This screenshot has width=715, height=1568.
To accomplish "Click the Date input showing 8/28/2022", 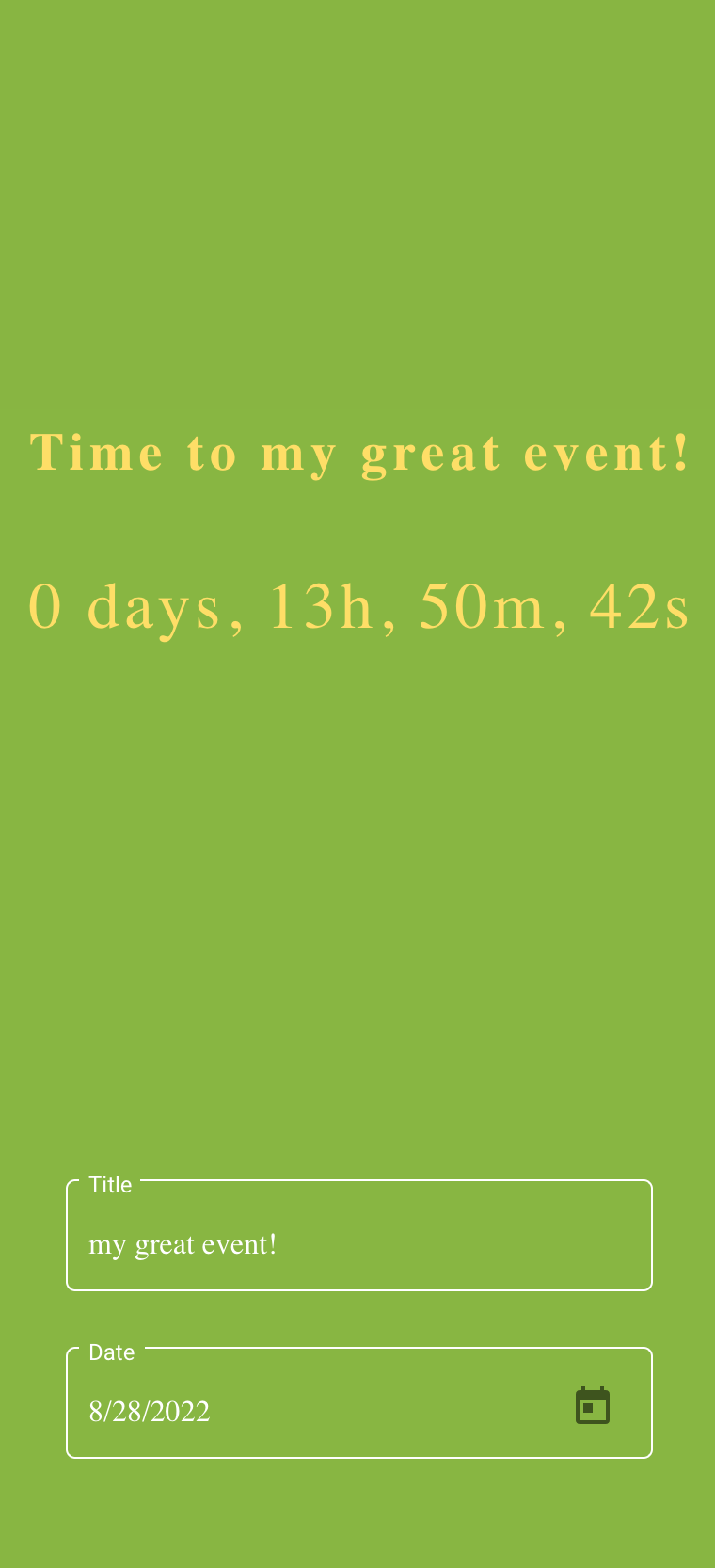I will pyautogui.click(x=149, y=1412).
